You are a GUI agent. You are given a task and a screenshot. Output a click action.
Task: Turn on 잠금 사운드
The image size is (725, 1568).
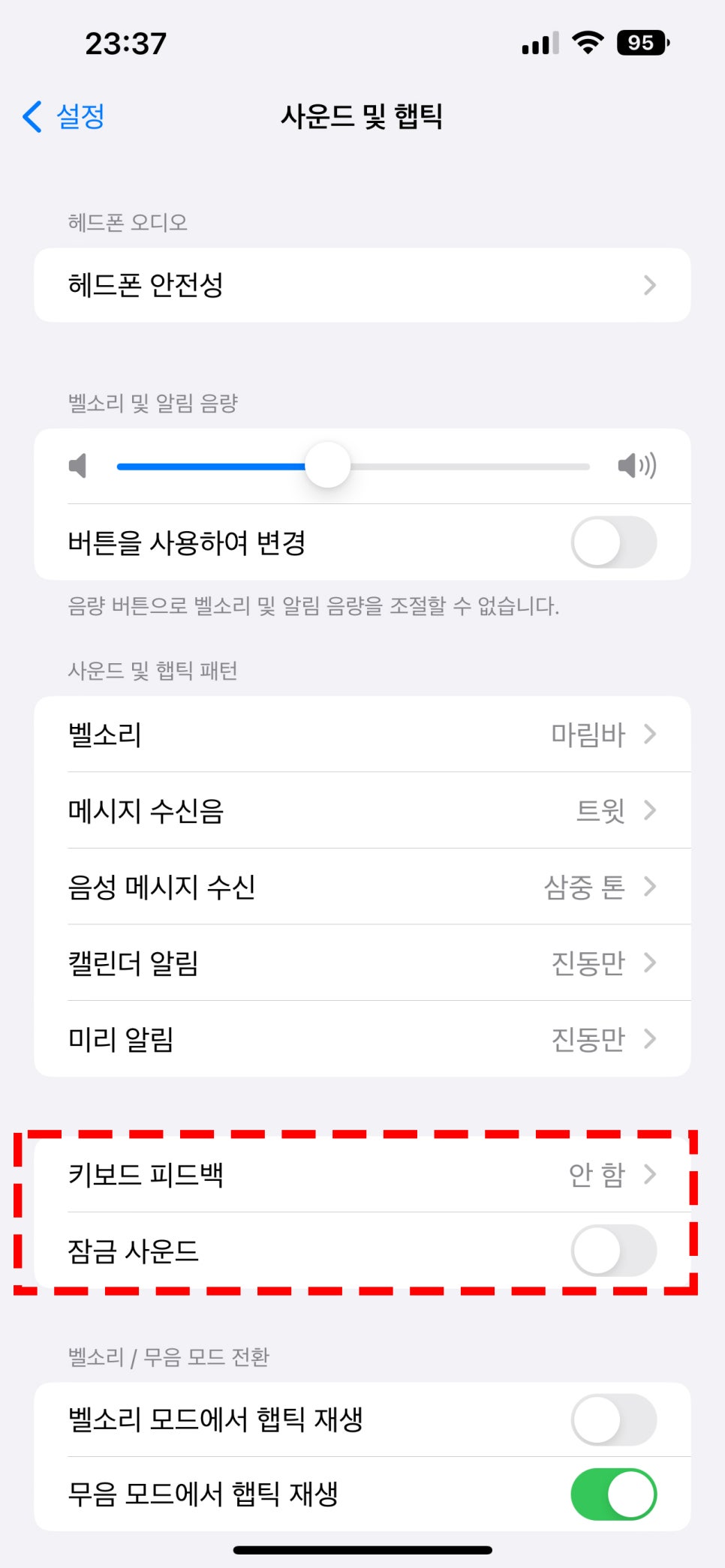pyautogui.click(x=613, y=1251)
